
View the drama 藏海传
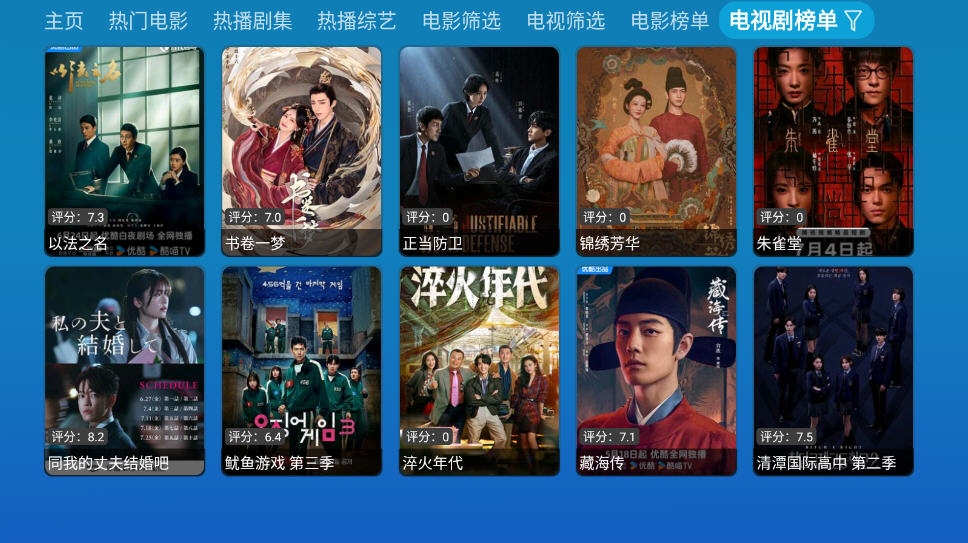pos(656,370)
